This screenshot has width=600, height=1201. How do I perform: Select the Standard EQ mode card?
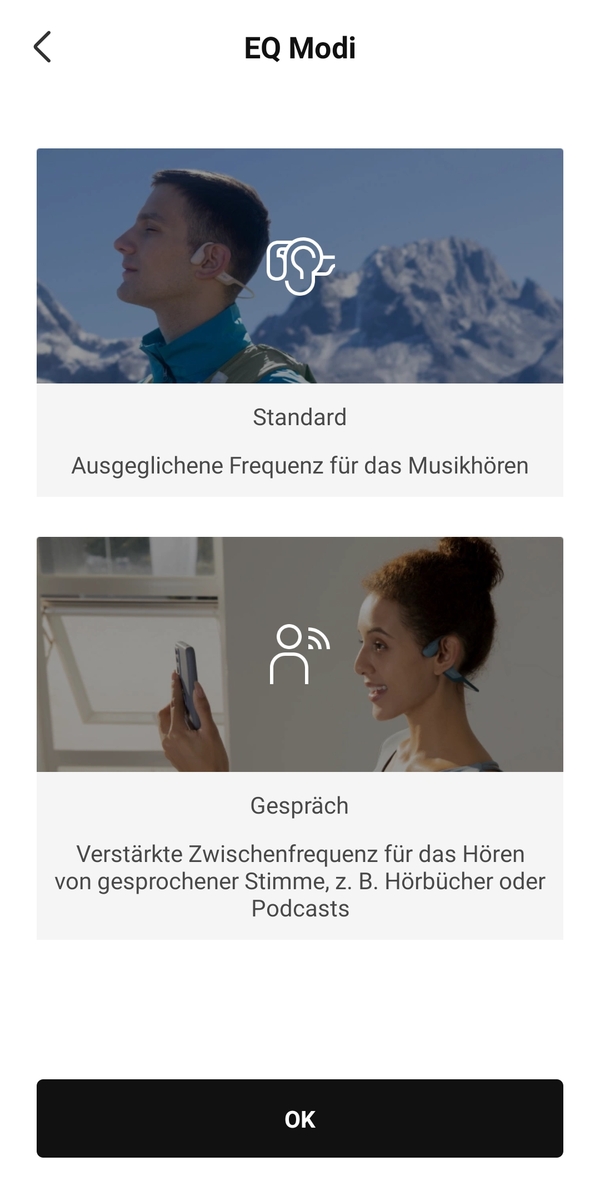[x=300, y=322]
